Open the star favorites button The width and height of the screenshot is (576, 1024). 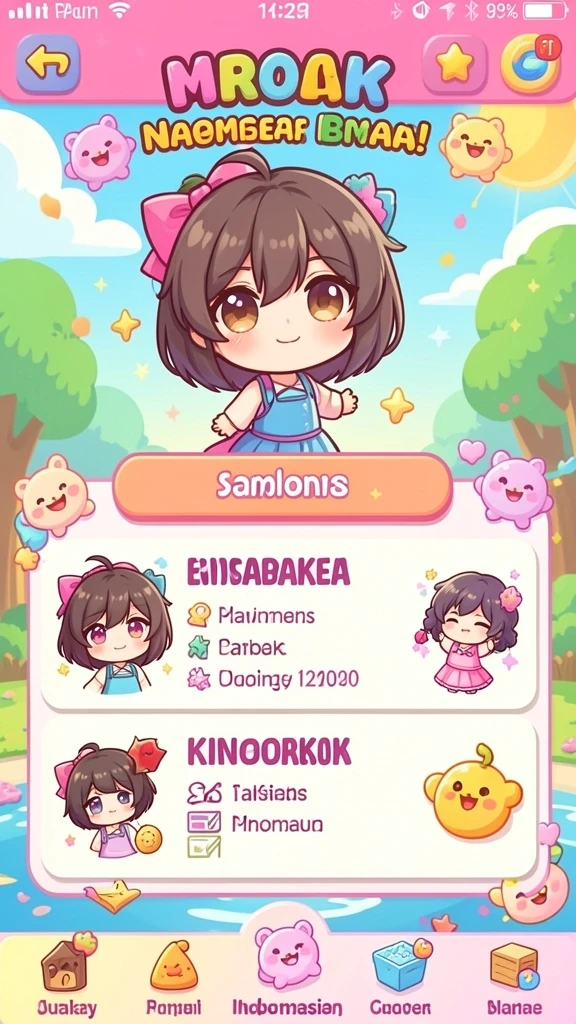[x=455, y=64]
